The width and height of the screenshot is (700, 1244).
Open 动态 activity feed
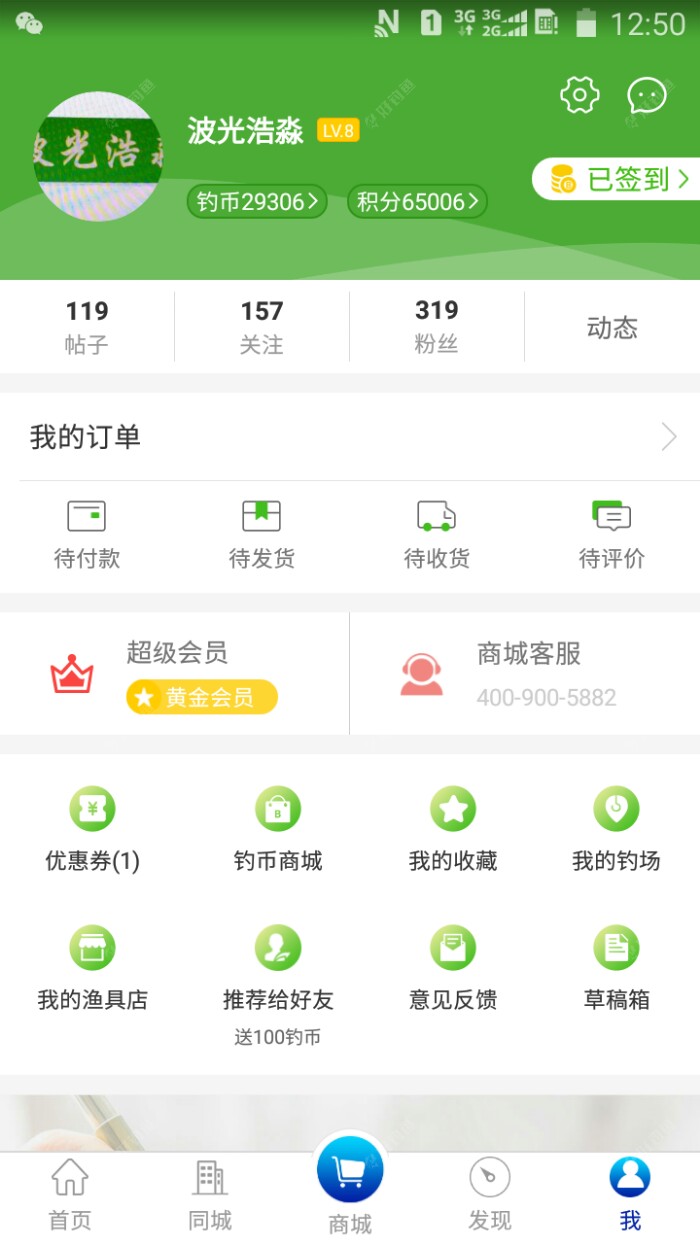pos(612,328)
